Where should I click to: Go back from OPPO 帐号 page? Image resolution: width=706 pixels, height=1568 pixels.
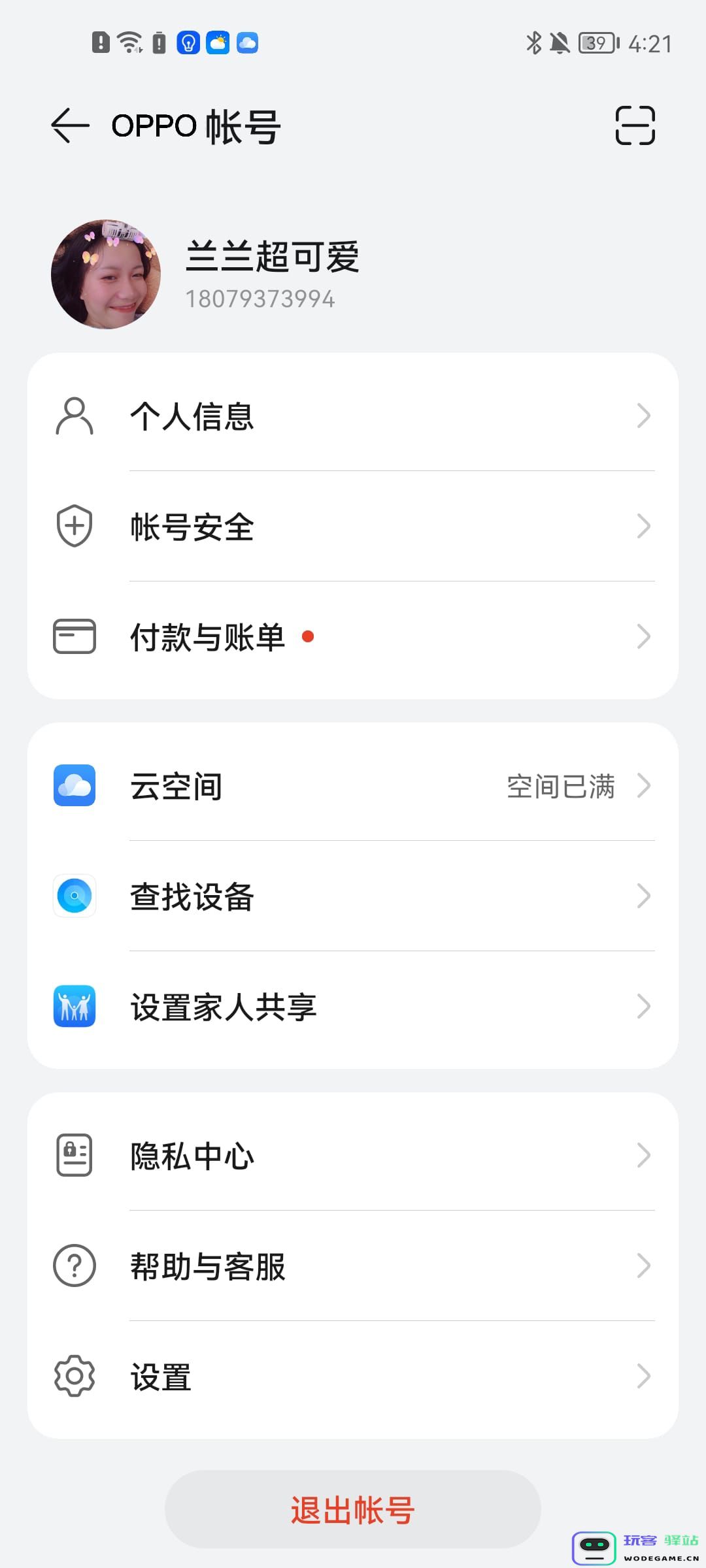pyautogui.click(x=71, y=125)
